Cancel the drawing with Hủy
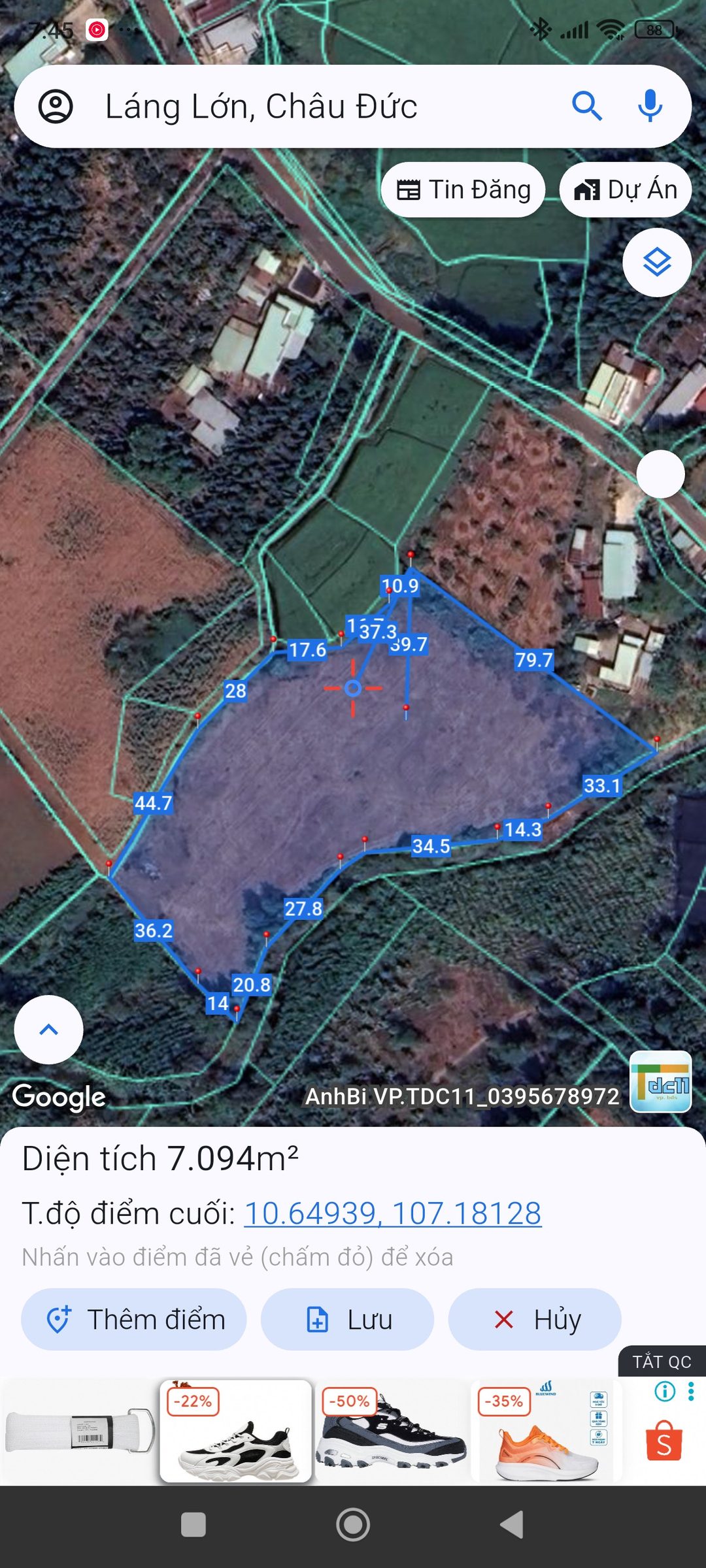The height and width of the screenshot is (1568, 706). point(535,1319)
